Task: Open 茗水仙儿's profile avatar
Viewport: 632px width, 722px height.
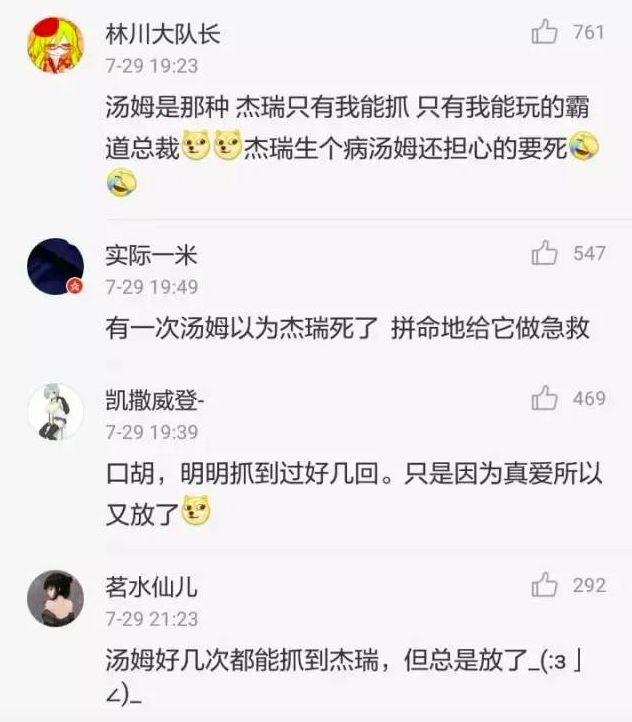Action: click(54, 598)
